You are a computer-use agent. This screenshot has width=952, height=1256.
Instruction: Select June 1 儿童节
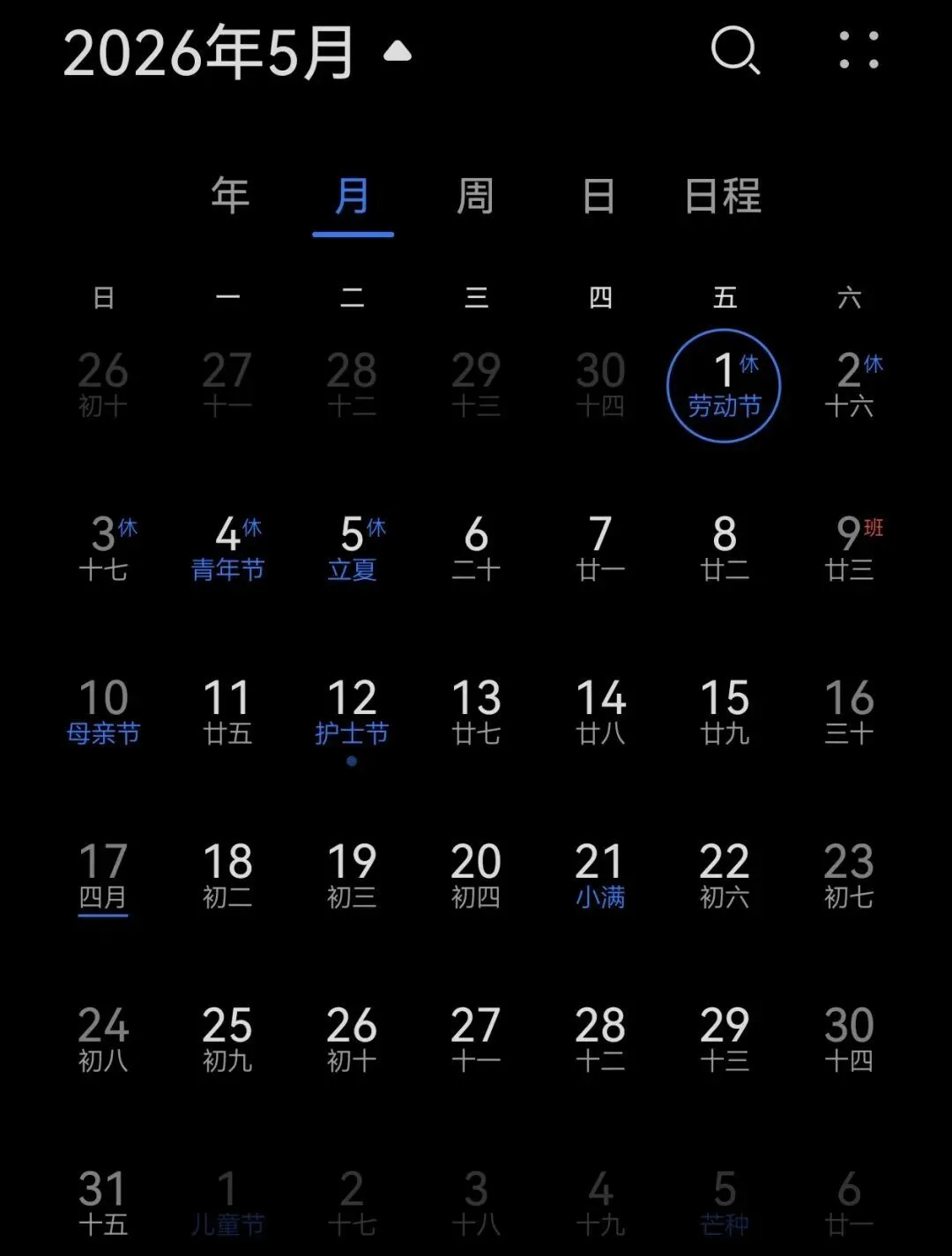228,1203
